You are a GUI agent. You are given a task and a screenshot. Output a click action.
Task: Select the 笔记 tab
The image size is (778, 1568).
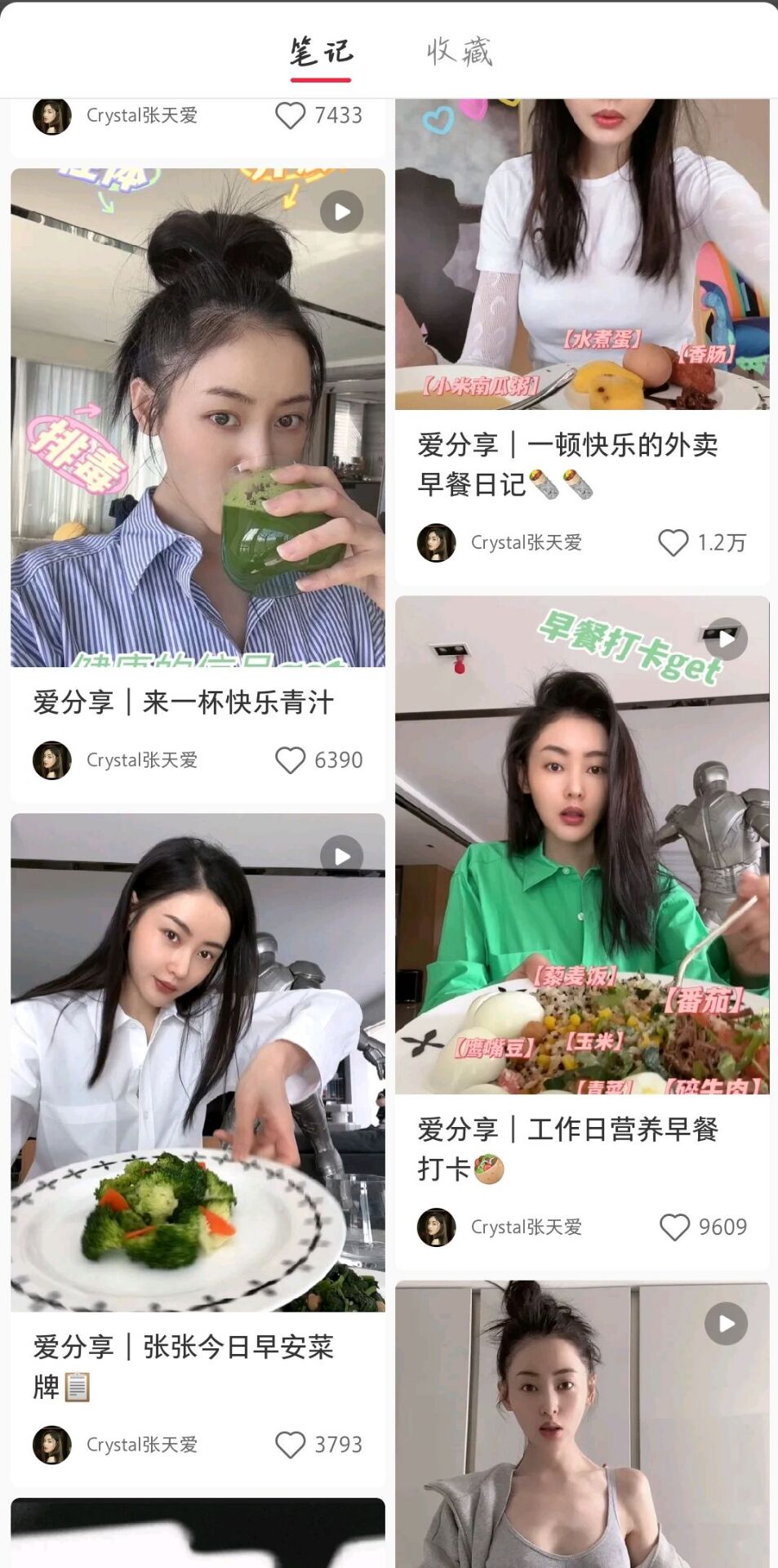click(x=318, y=51)
